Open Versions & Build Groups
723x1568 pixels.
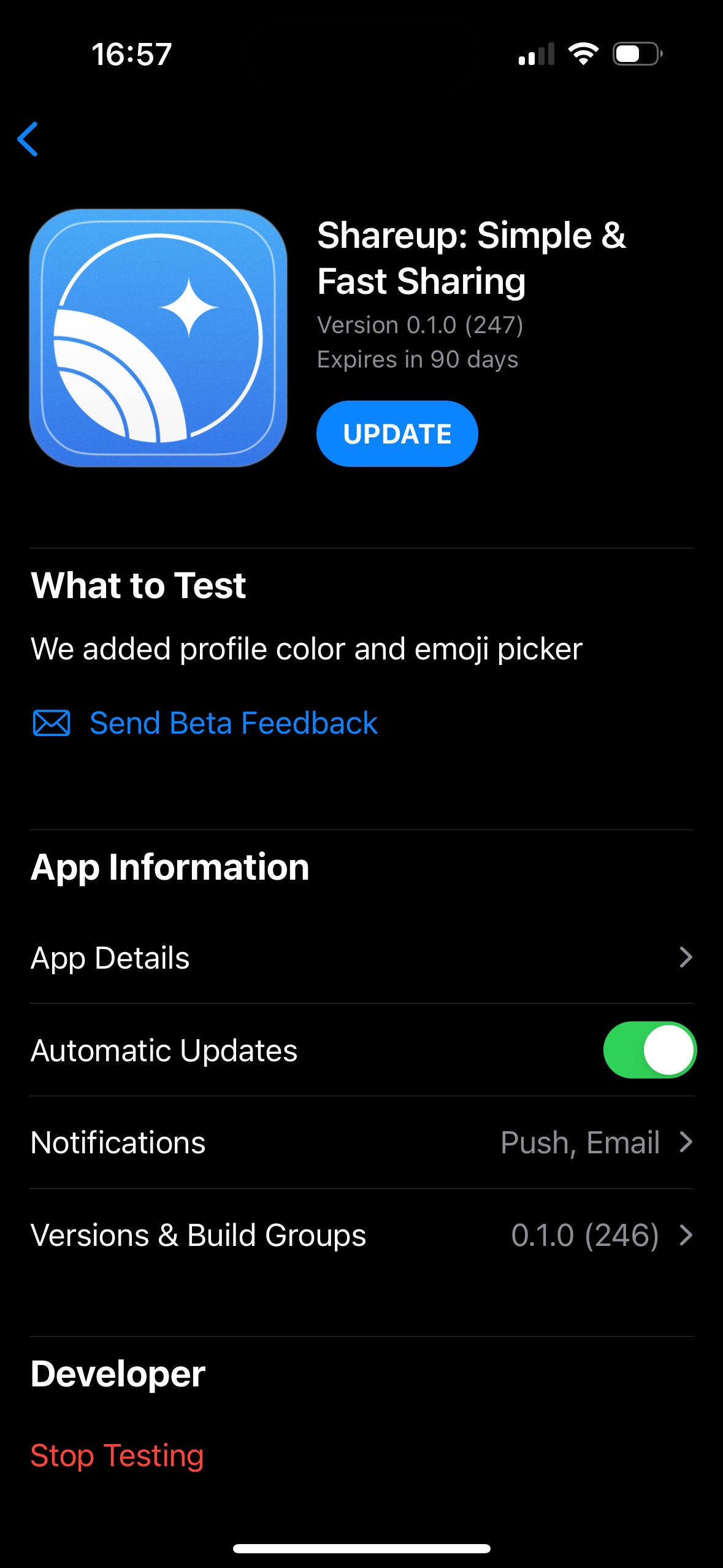[x=362, y=1235]
